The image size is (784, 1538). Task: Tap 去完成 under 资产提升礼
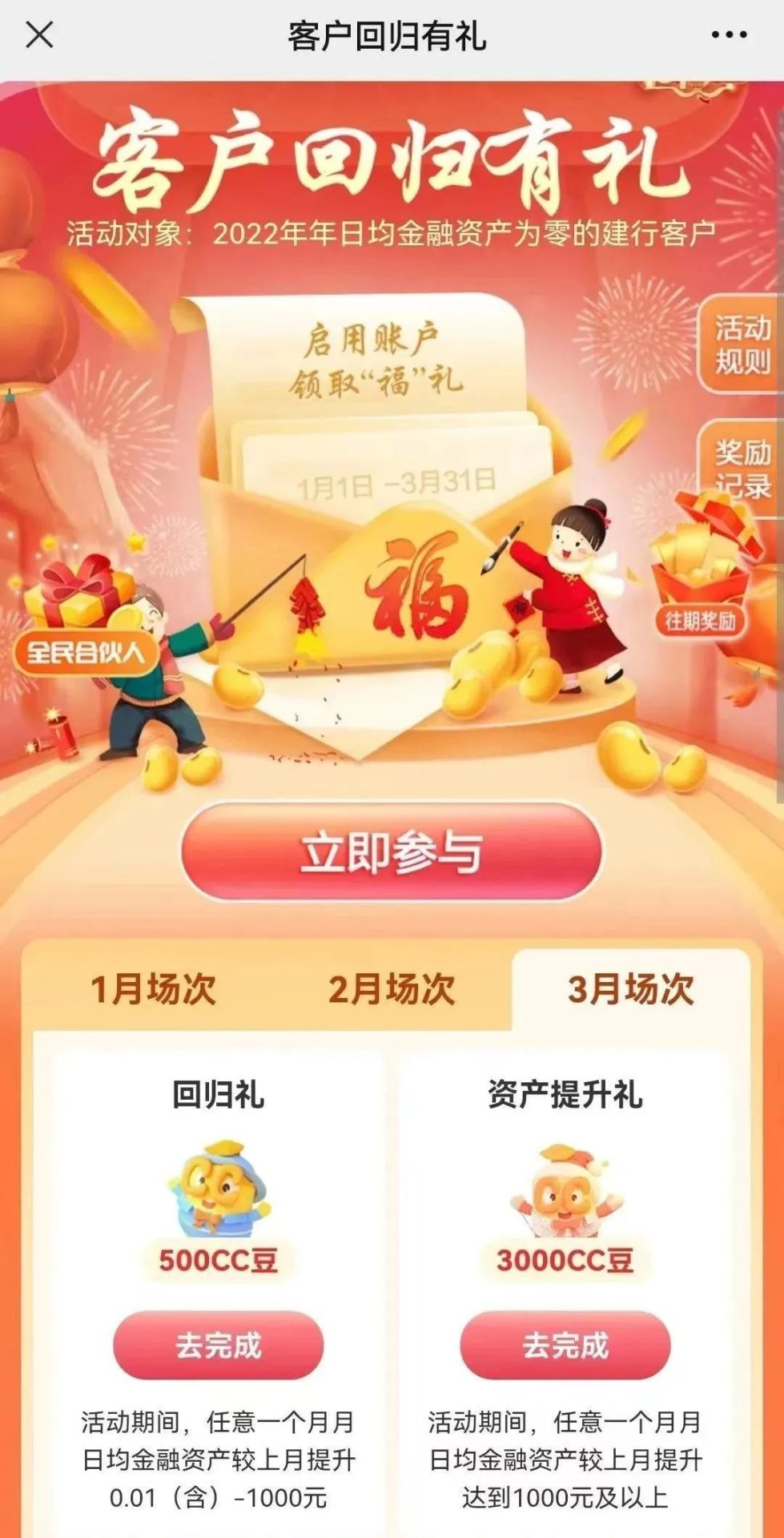click(565, 1345)
